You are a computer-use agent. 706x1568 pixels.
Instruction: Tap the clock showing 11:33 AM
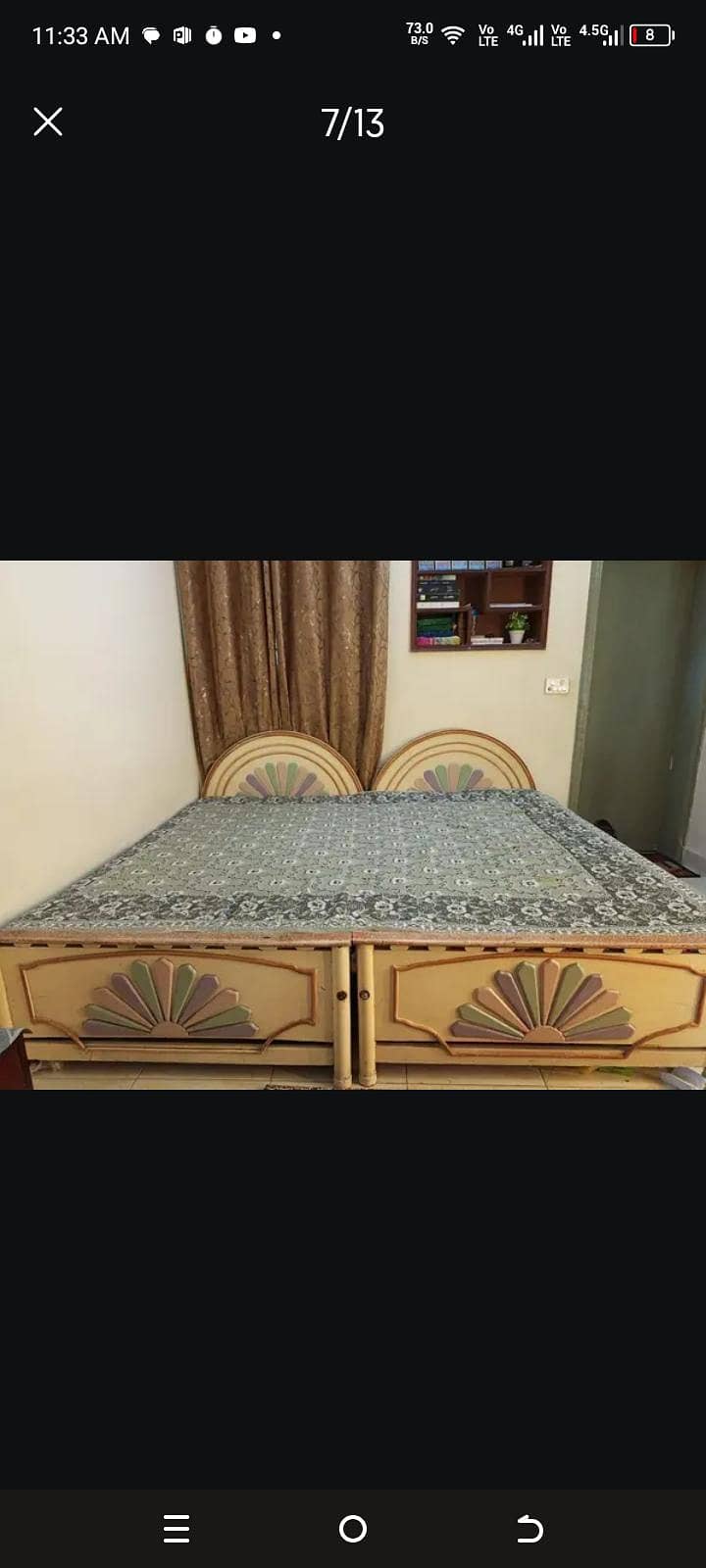pos(82,35)
